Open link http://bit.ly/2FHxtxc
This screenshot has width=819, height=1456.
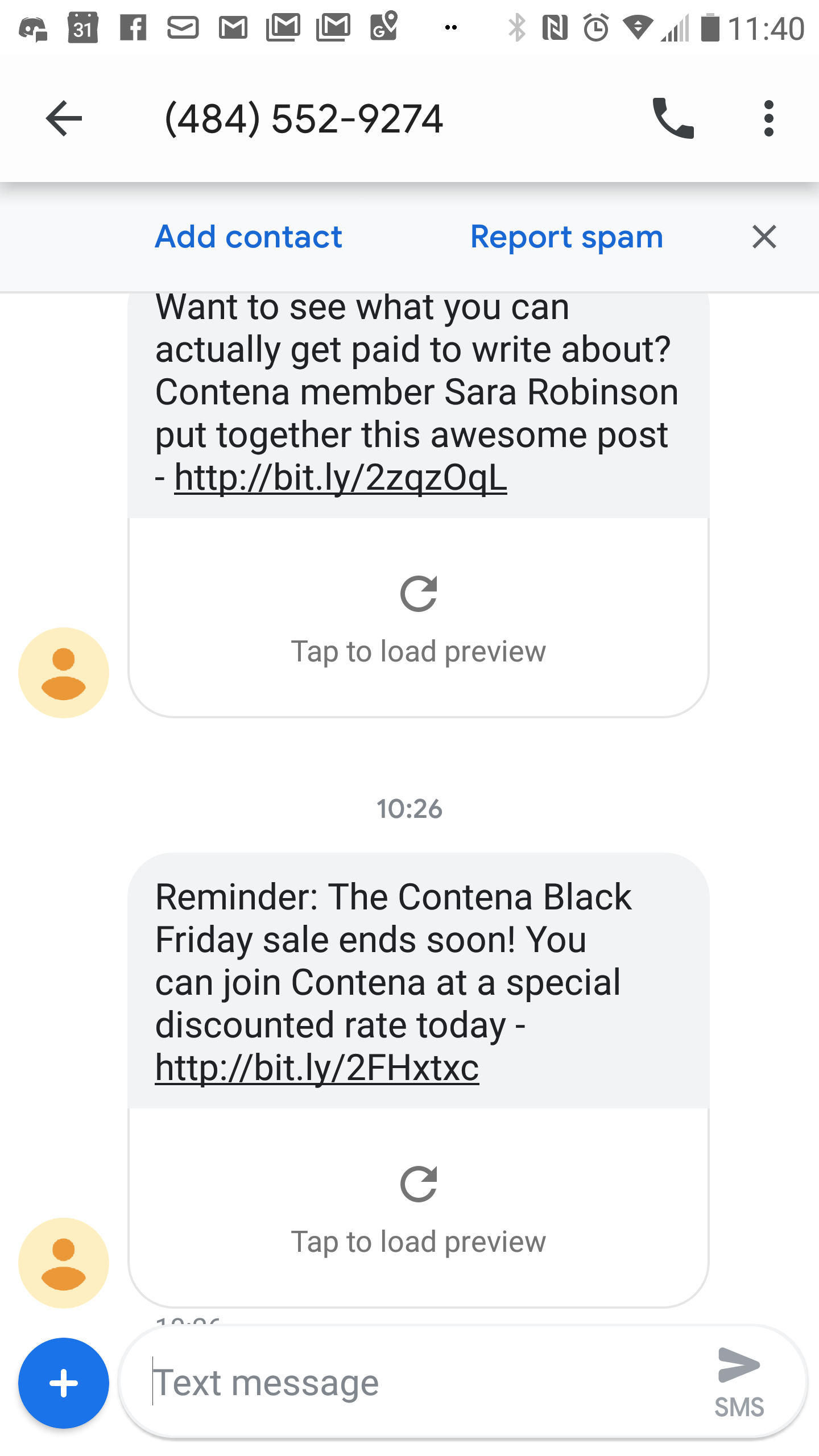[317, 1068]
